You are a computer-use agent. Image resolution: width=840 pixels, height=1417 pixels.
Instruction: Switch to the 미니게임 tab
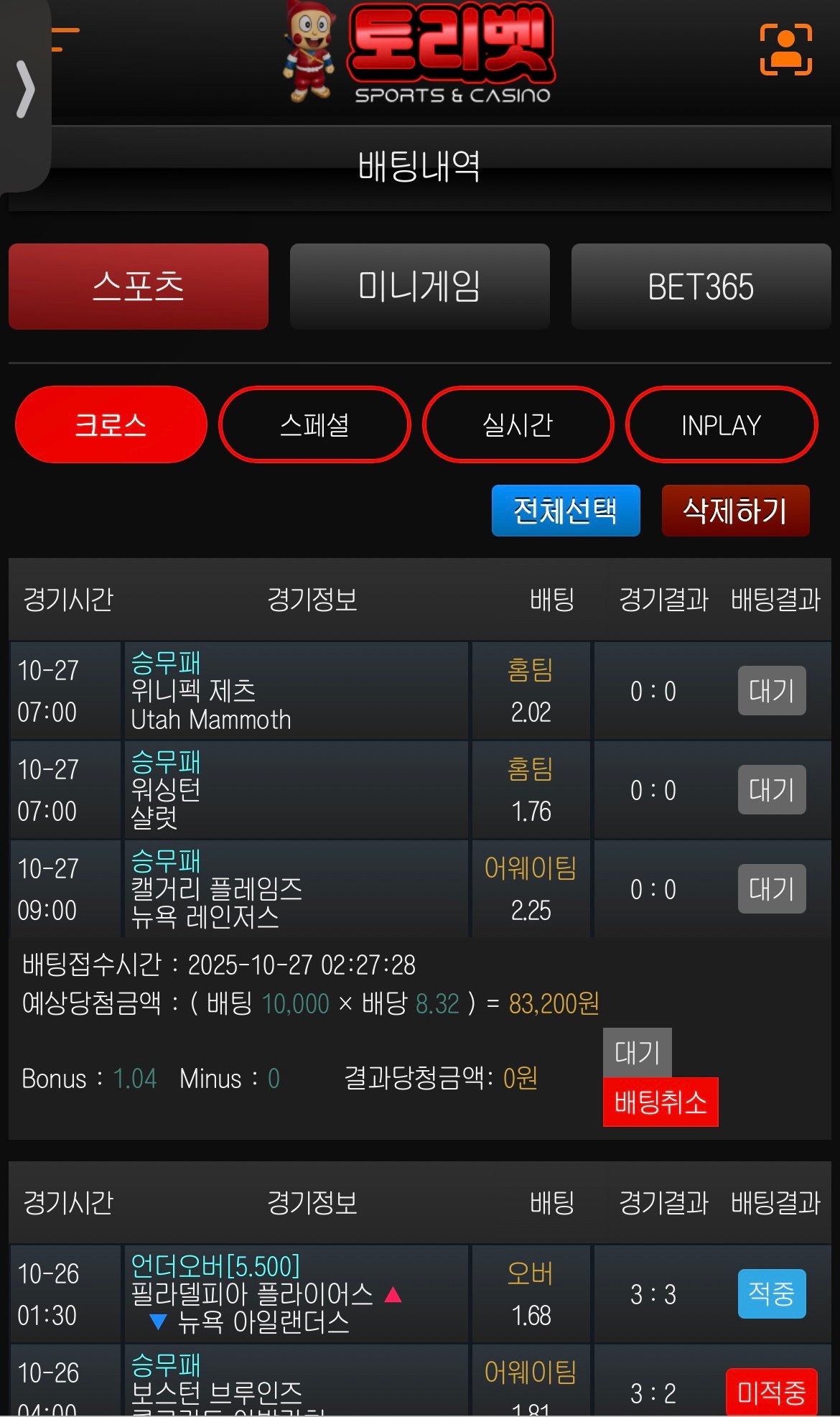click(x=419, y=287)
